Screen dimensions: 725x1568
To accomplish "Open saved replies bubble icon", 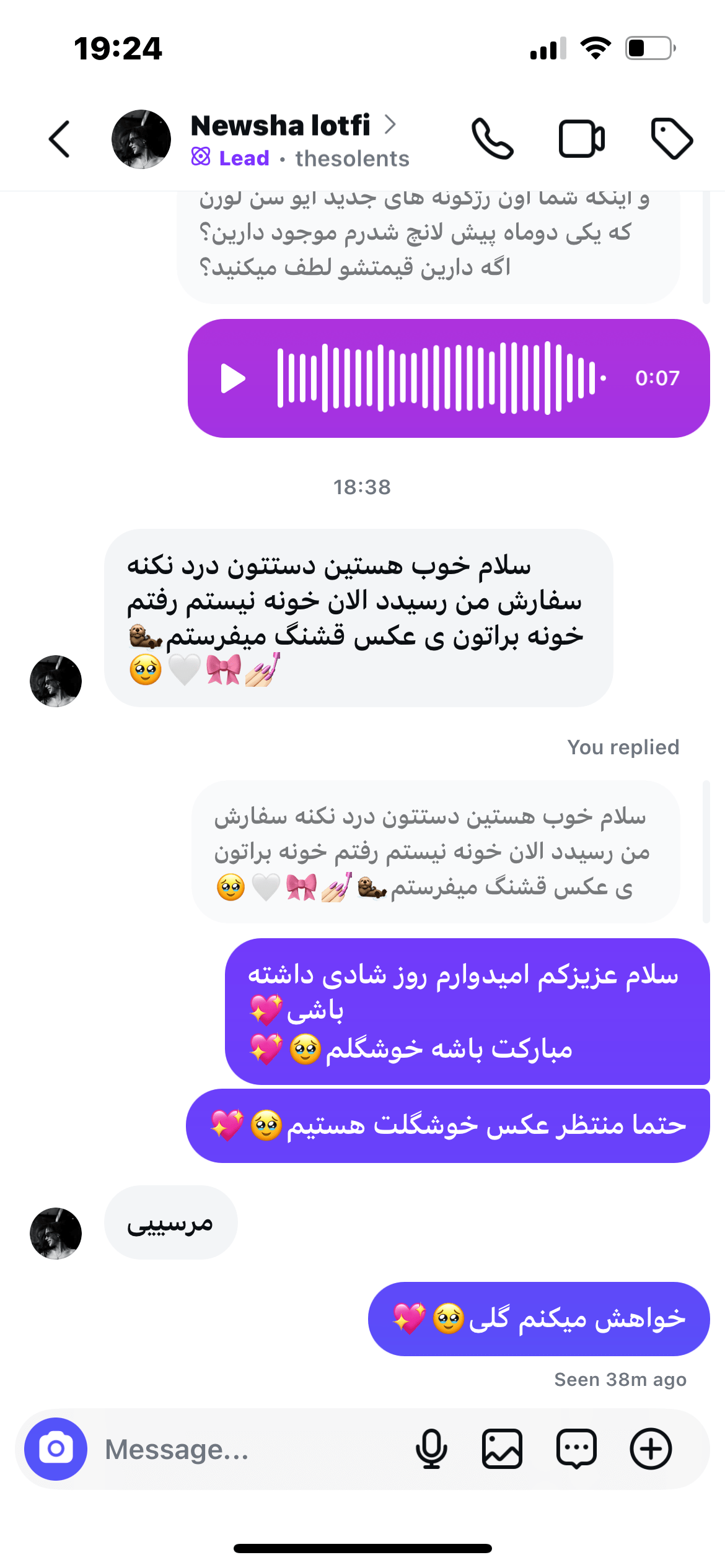I will pos(576,1448).
